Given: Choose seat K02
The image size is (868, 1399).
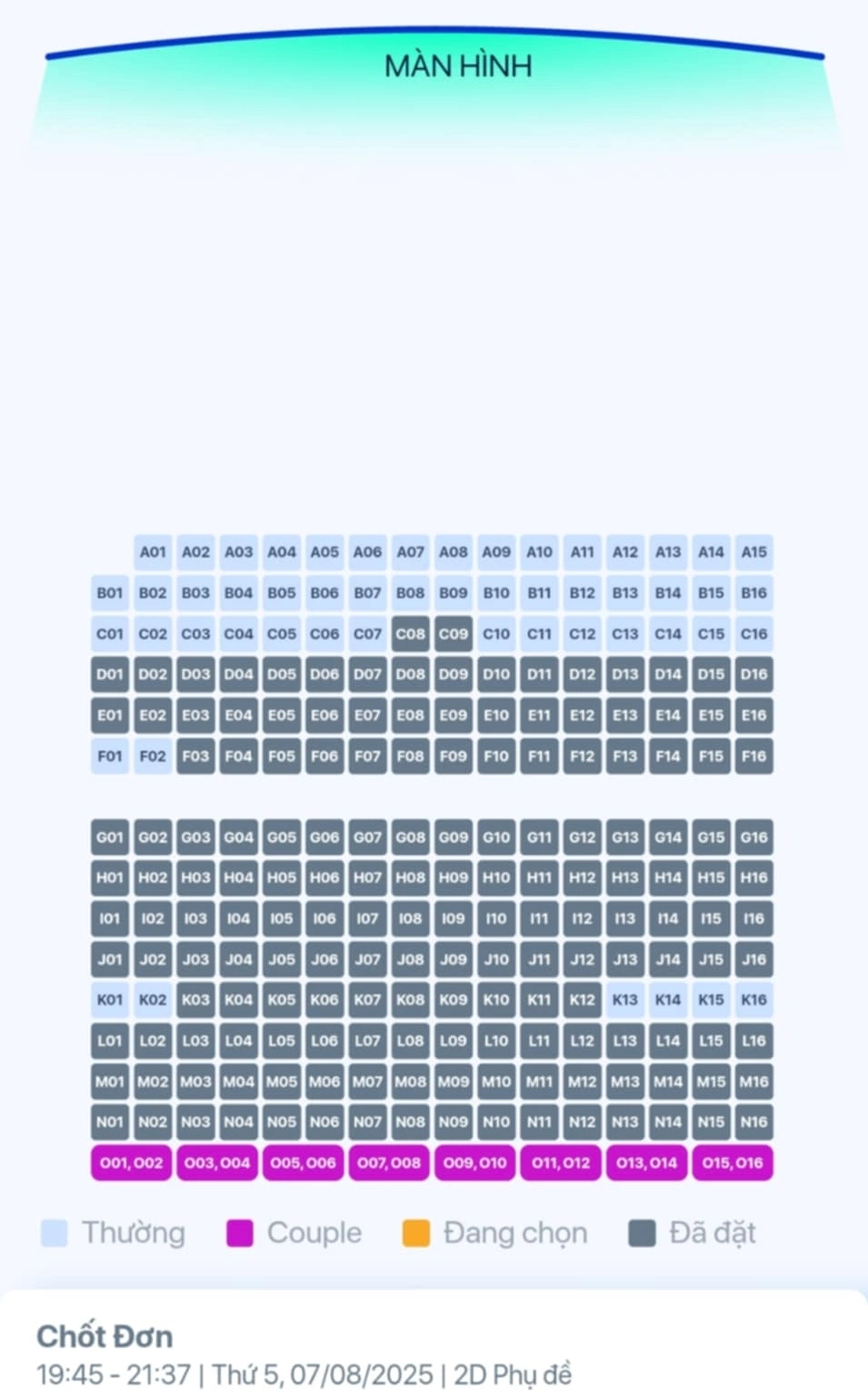Looking at the screenshot, I should coord(153,1000).
